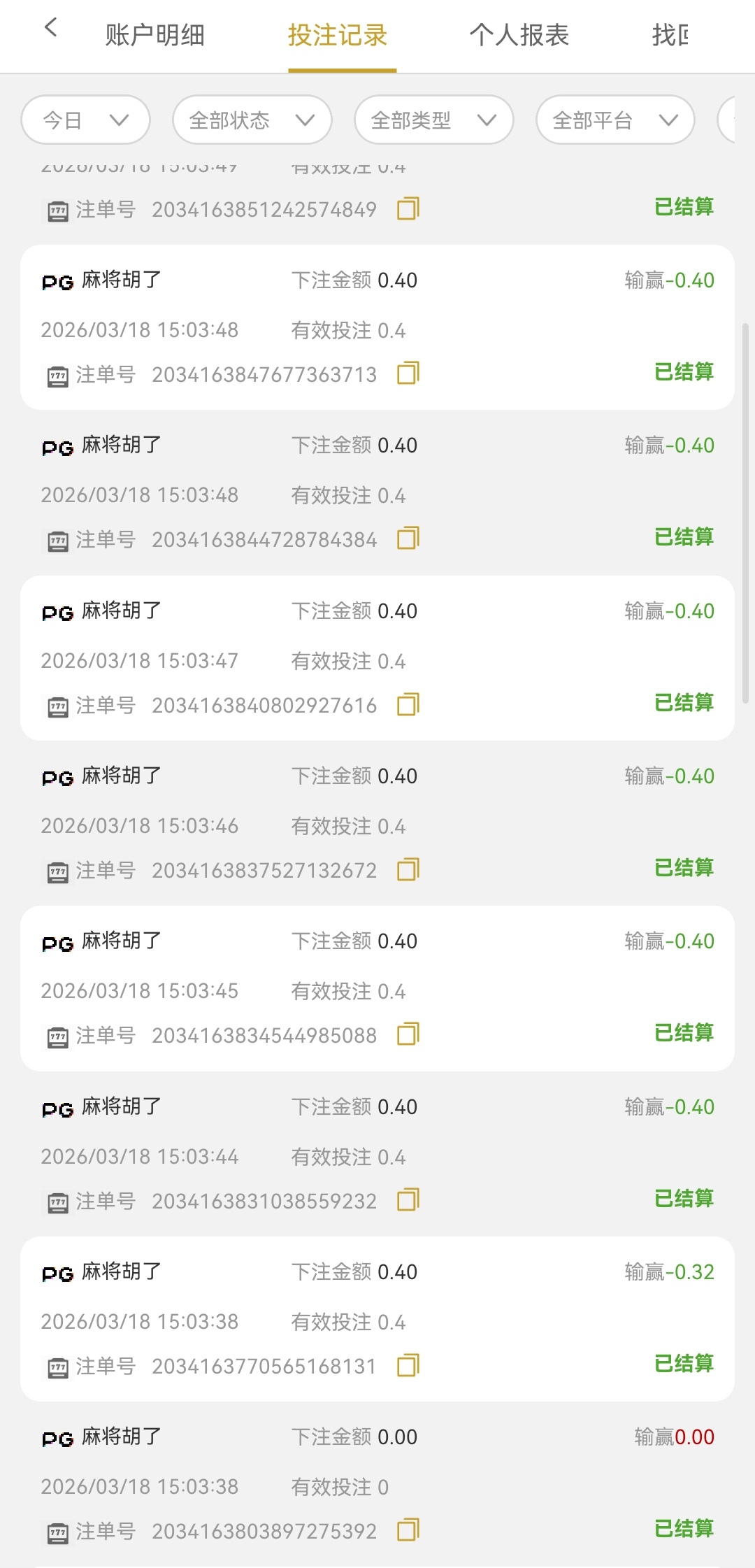
Task: Tap the back arrow in the top left
Action: coord(50,28)
